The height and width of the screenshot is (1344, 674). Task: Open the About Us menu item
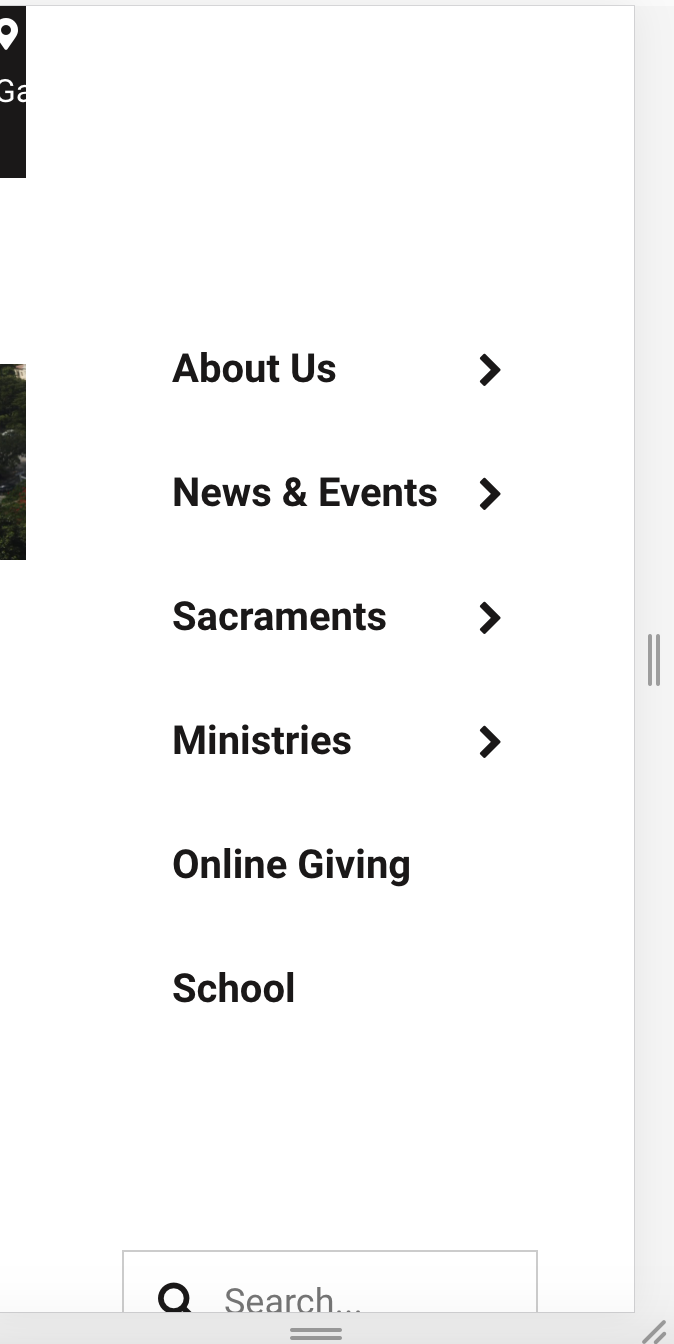tap(254, 369)
